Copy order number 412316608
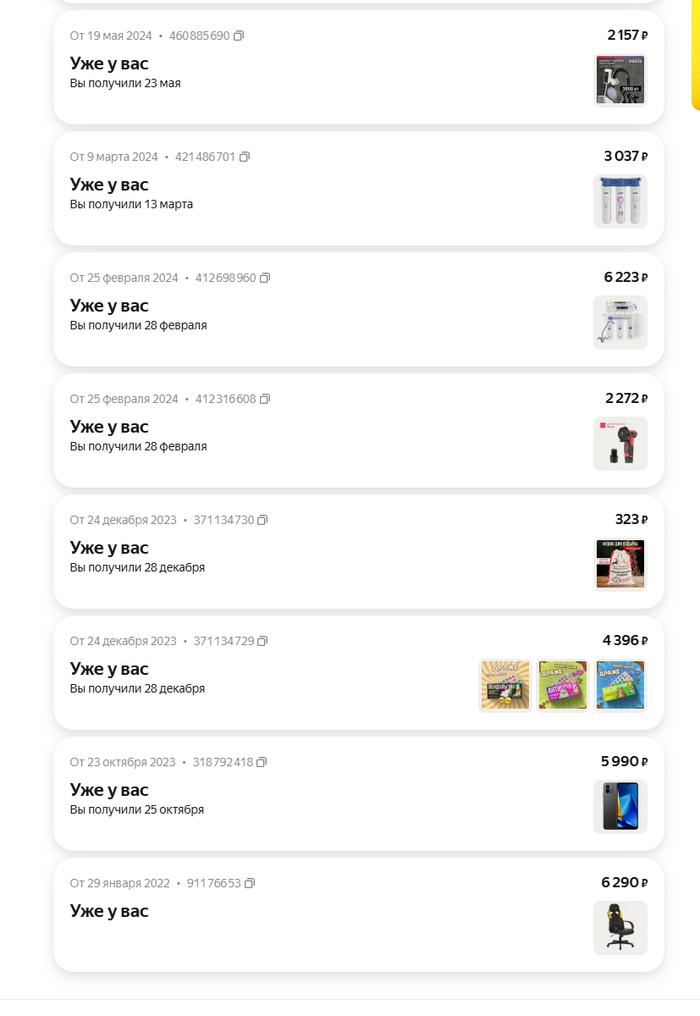The image size is (700, 1016). pyautogui.click(x=265, y=399)
